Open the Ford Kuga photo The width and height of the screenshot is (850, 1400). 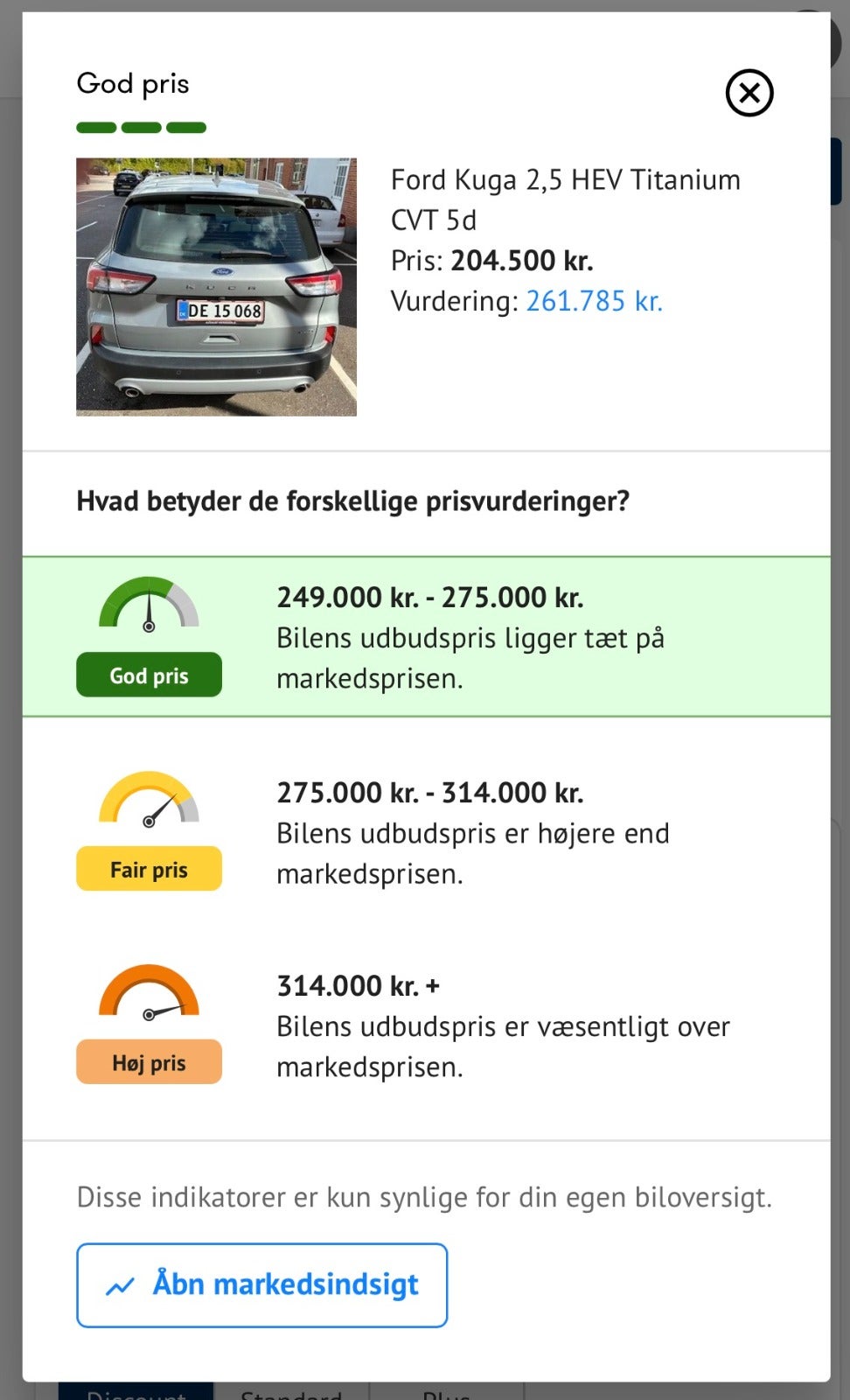click(216, 286)
